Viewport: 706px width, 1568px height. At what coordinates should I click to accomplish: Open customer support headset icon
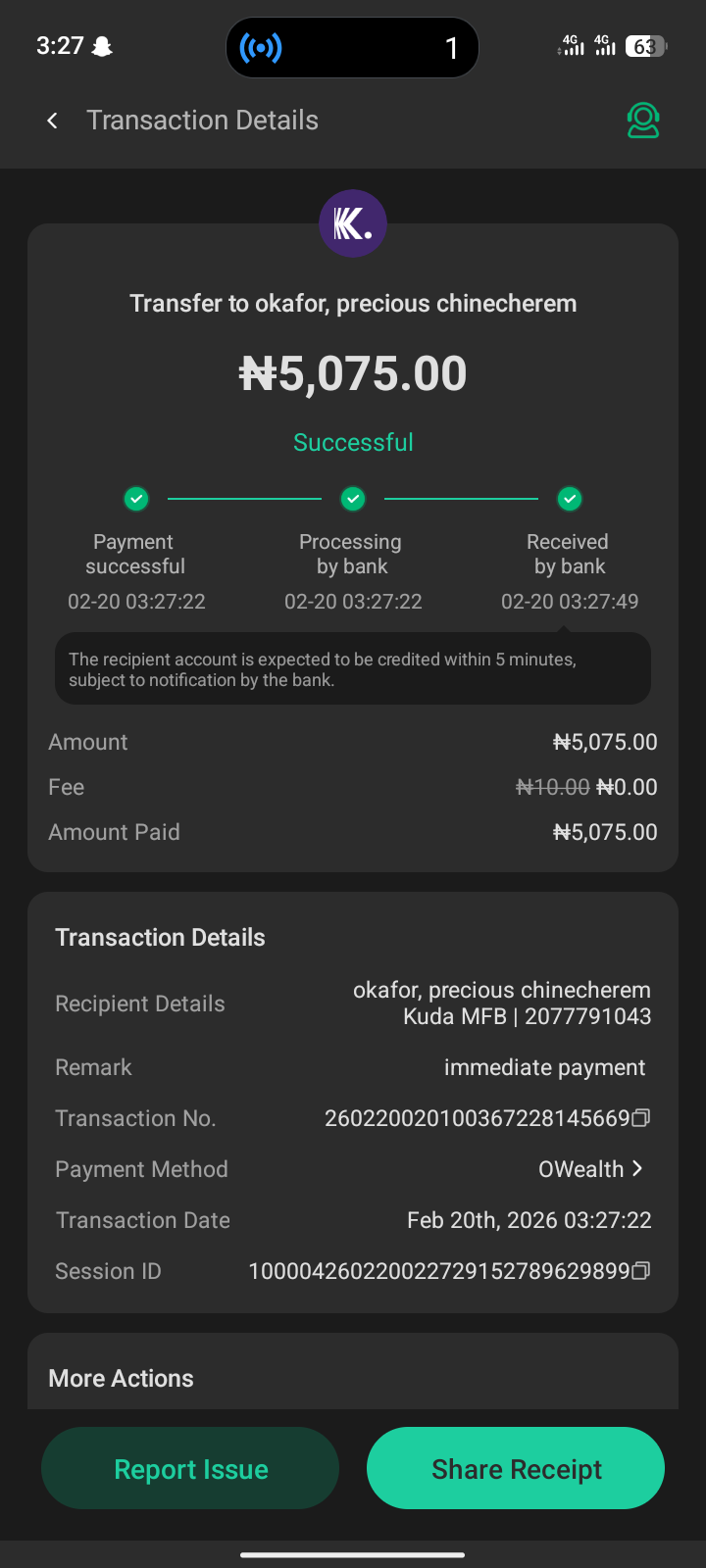click(643, 121)
